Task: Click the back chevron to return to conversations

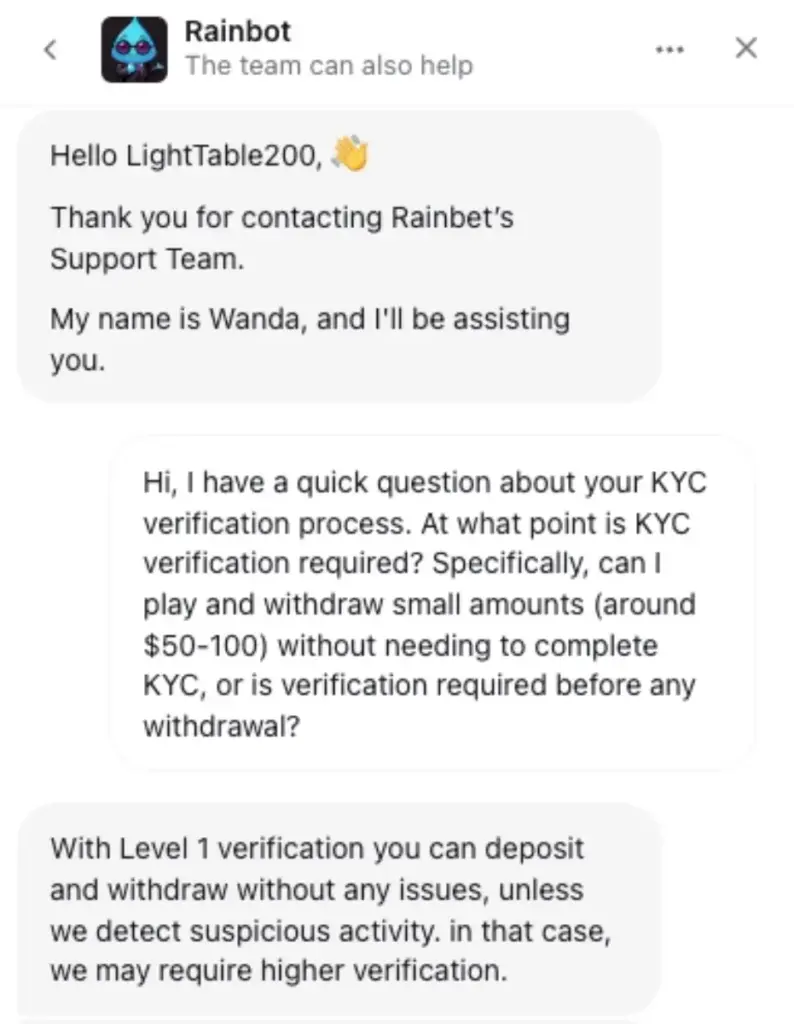Action: [50, 49]
